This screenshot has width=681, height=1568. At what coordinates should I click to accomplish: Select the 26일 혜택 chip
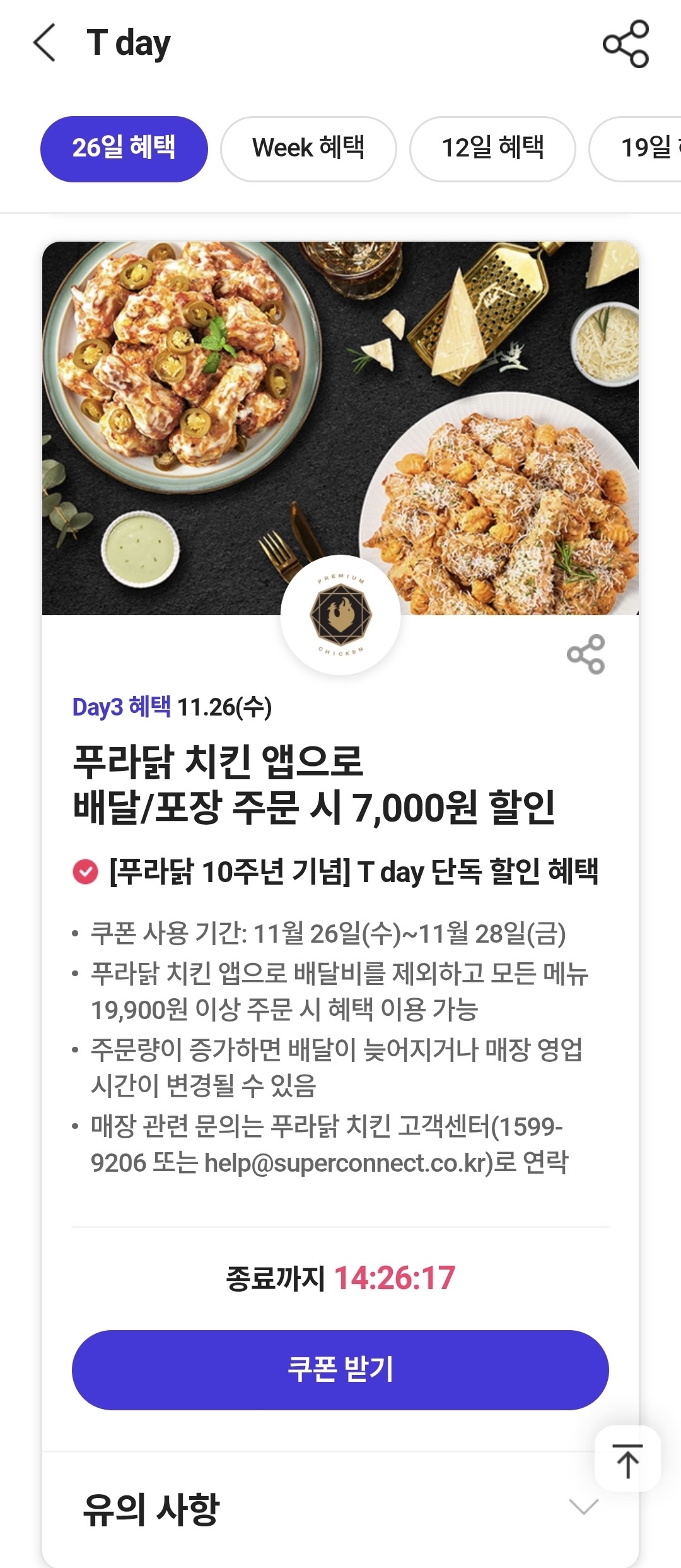[x=124, y=149]
